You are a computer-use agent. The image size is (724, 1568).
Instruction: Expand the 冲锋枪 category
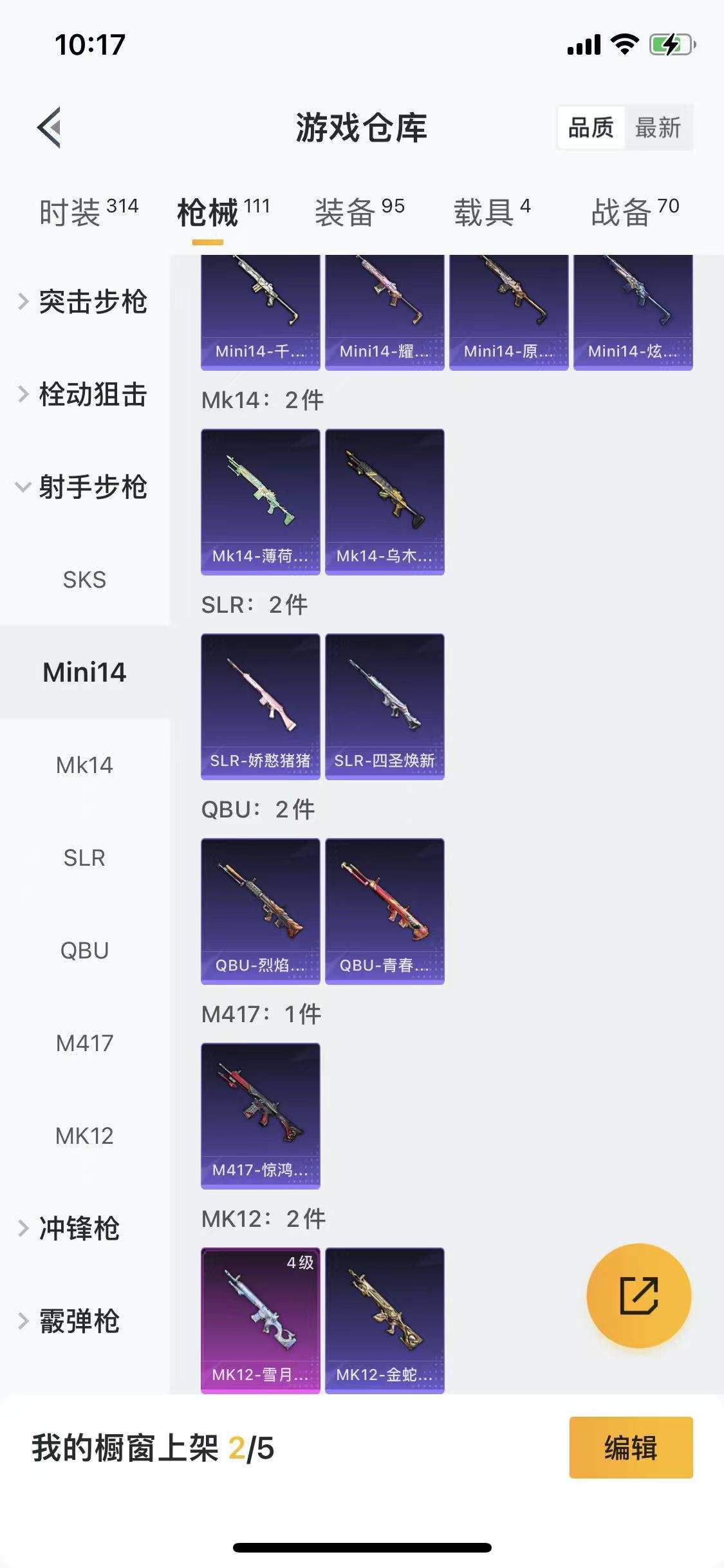pos(72,1229)
